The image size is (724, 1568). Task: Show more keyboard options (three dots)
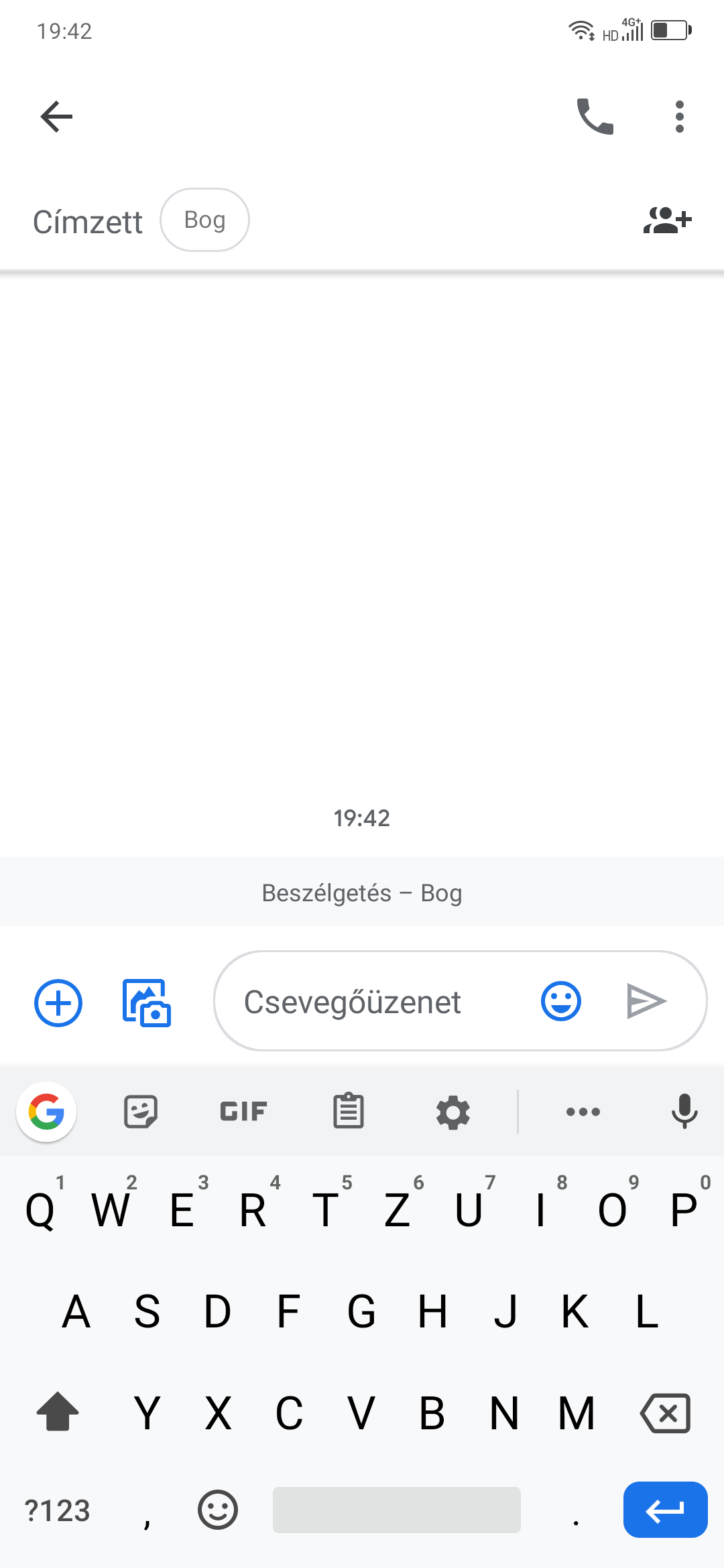tap(583, 1112)
